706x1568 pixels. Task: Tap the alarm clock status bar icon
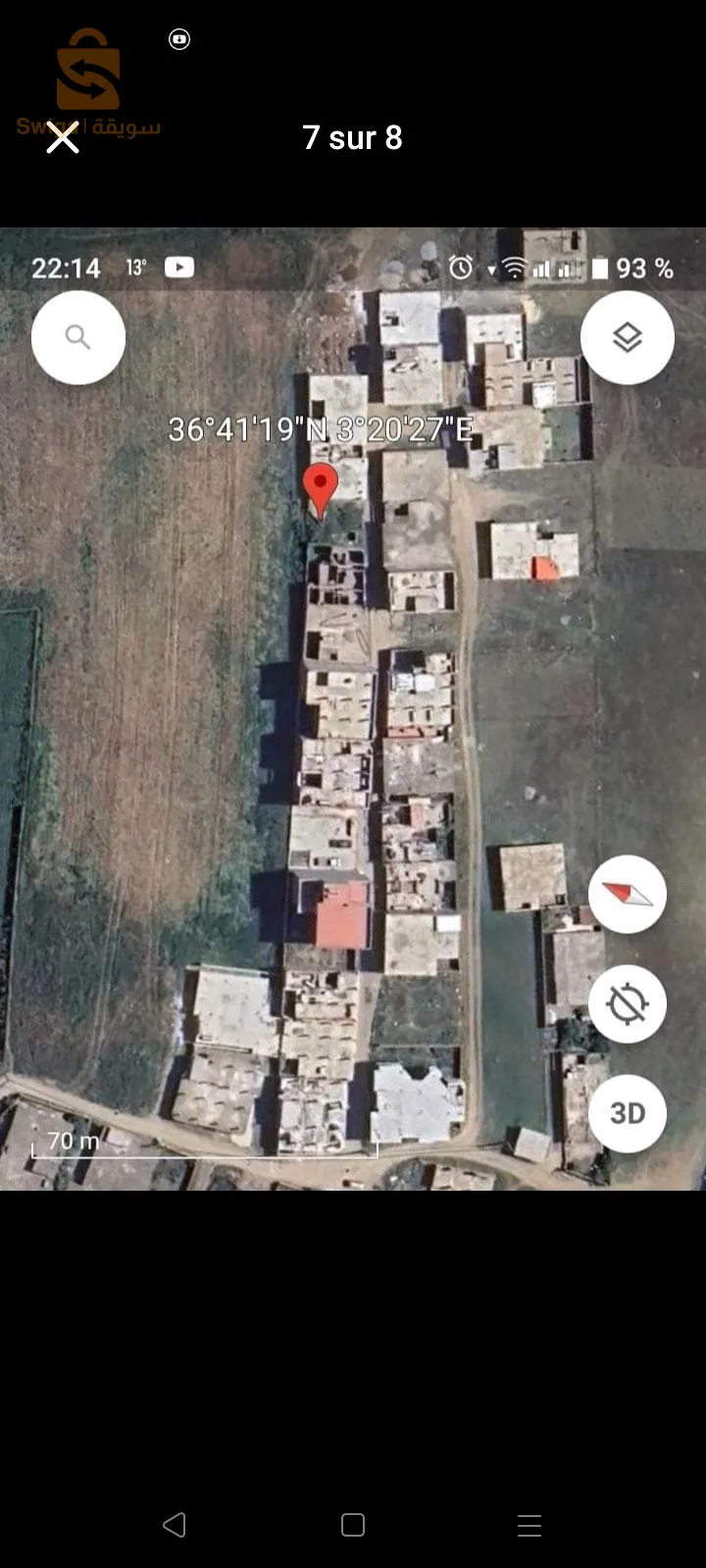coord(459,267)
